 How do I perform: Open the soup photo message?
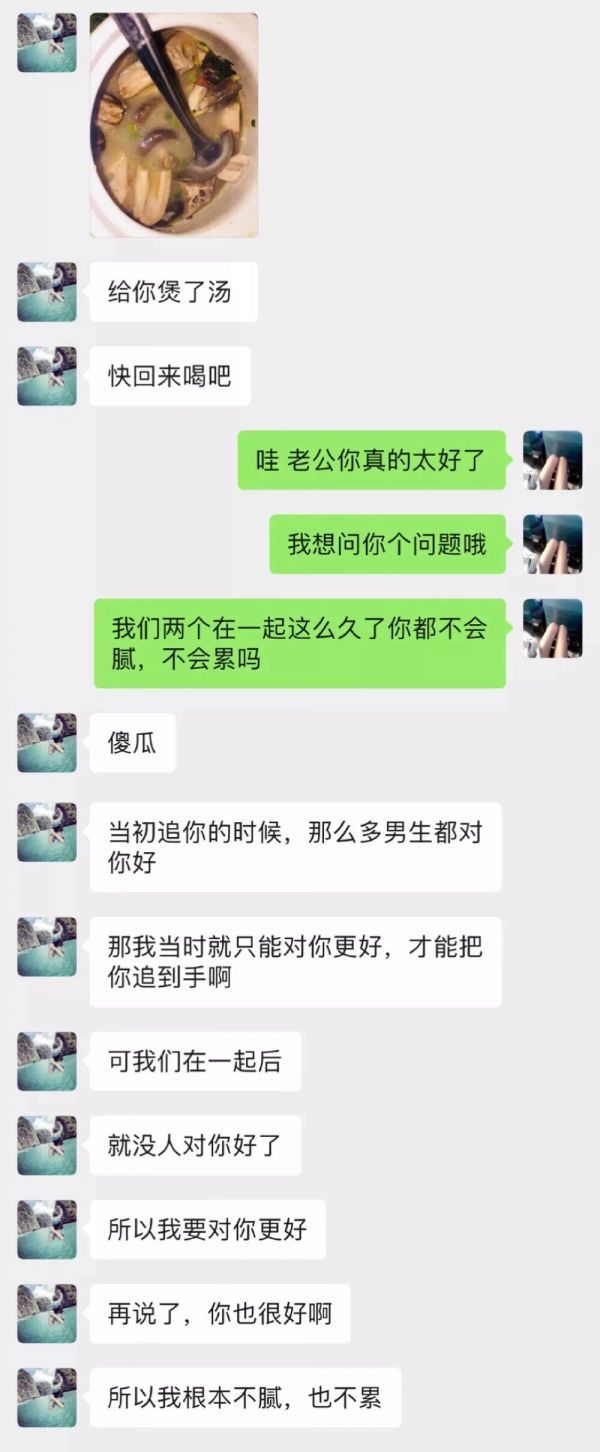[x=174, y=125]
